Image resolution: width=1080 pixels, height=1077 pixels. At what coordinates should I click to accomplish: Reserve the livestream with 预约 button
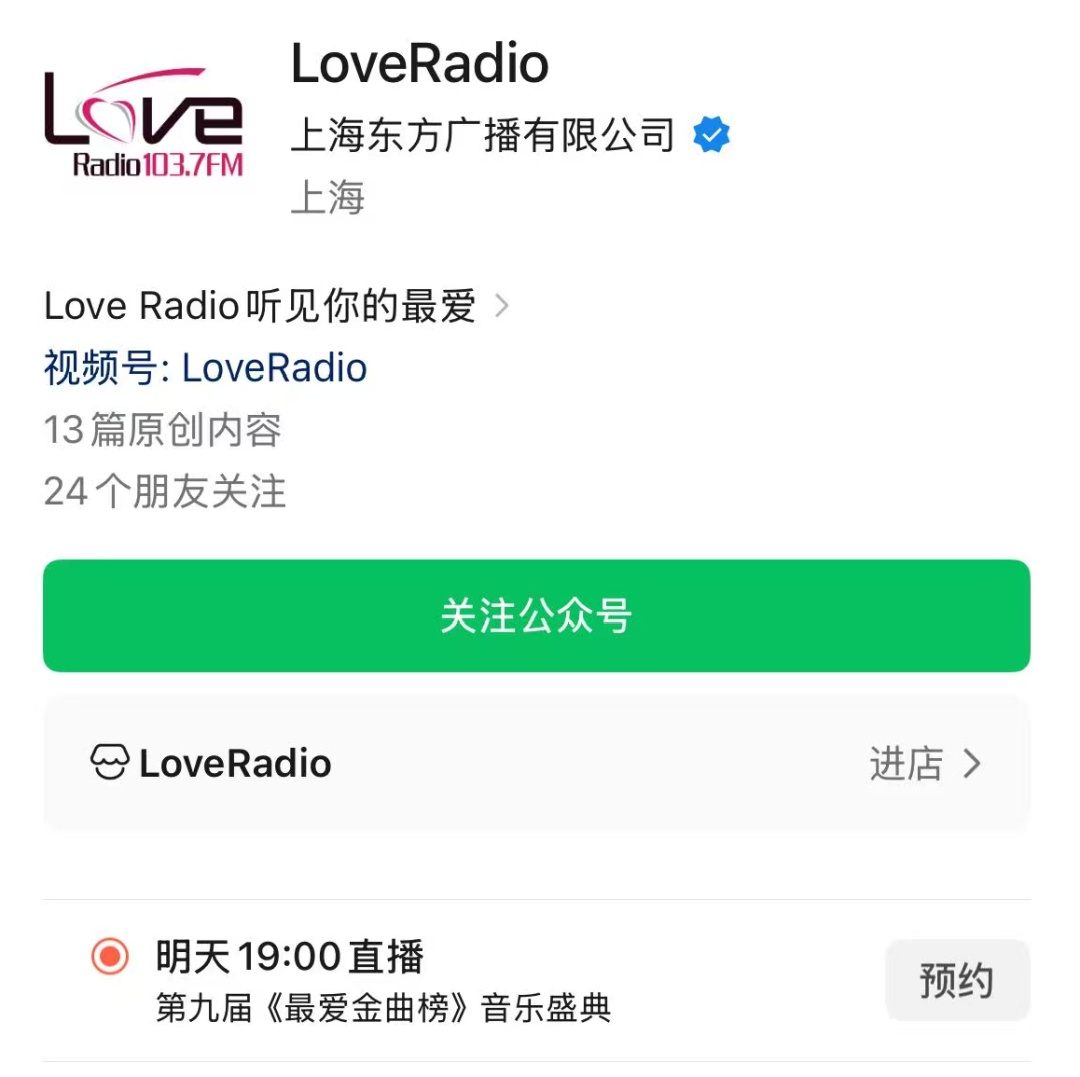coord(956,980)
